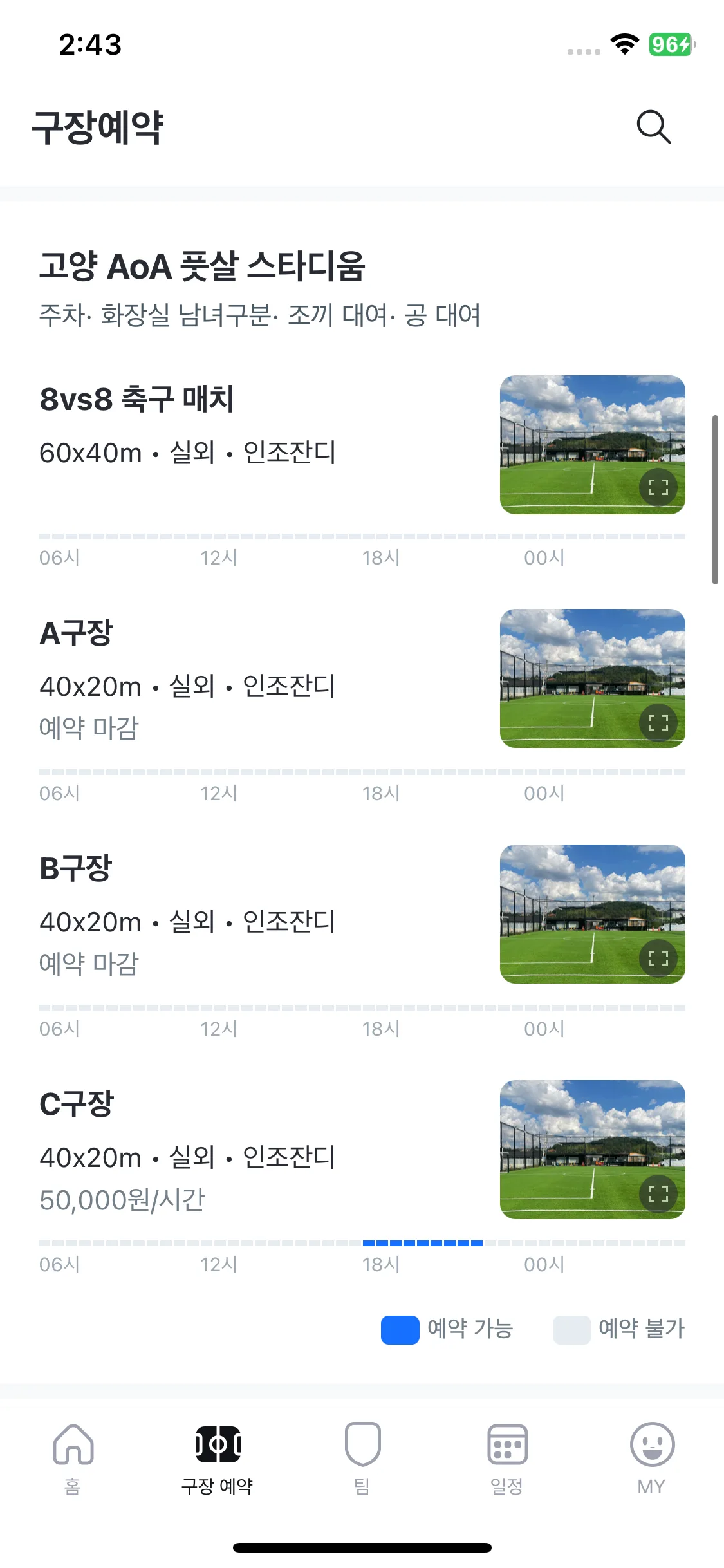Viewport: 724px width, 1568px height.
Task: Expand the C구장 field photo
Action: coord(658,1193)
